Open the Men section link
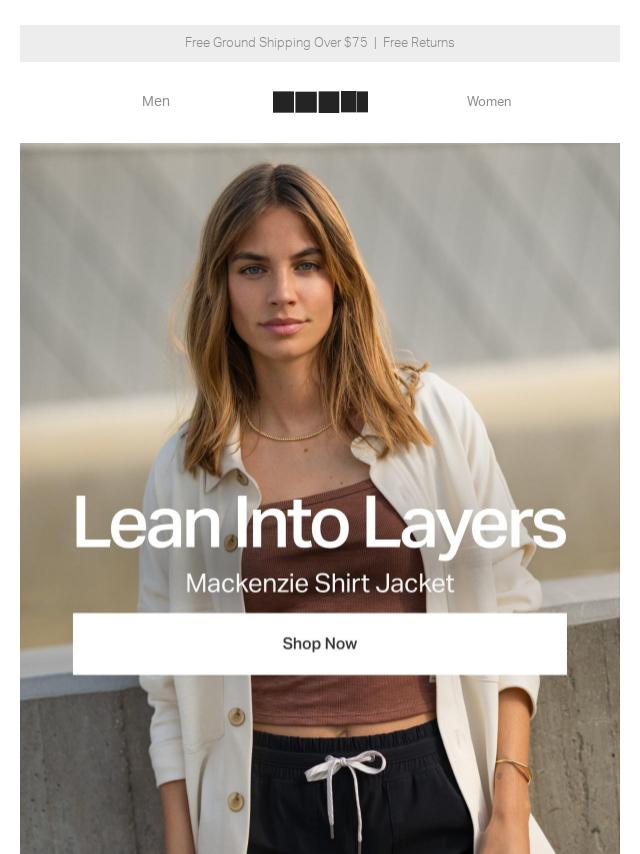Screen dimensions: 640x854 tap(156, 101)
